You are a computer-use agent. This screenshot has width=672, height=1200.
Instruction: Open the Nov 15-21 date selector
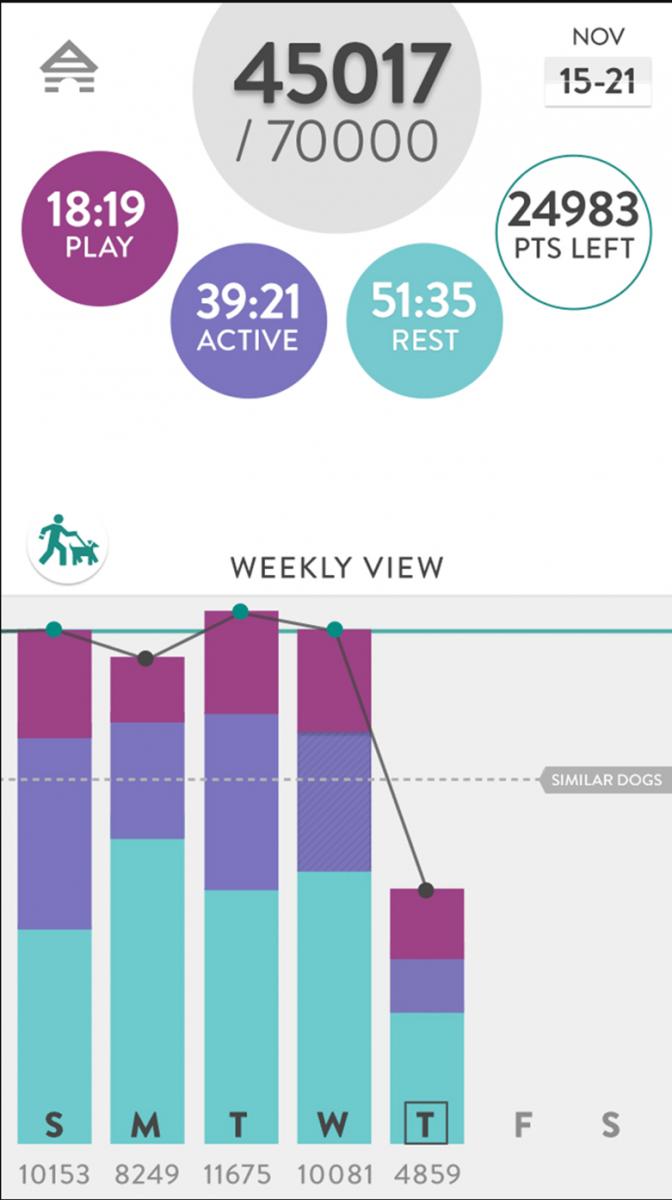598,81
